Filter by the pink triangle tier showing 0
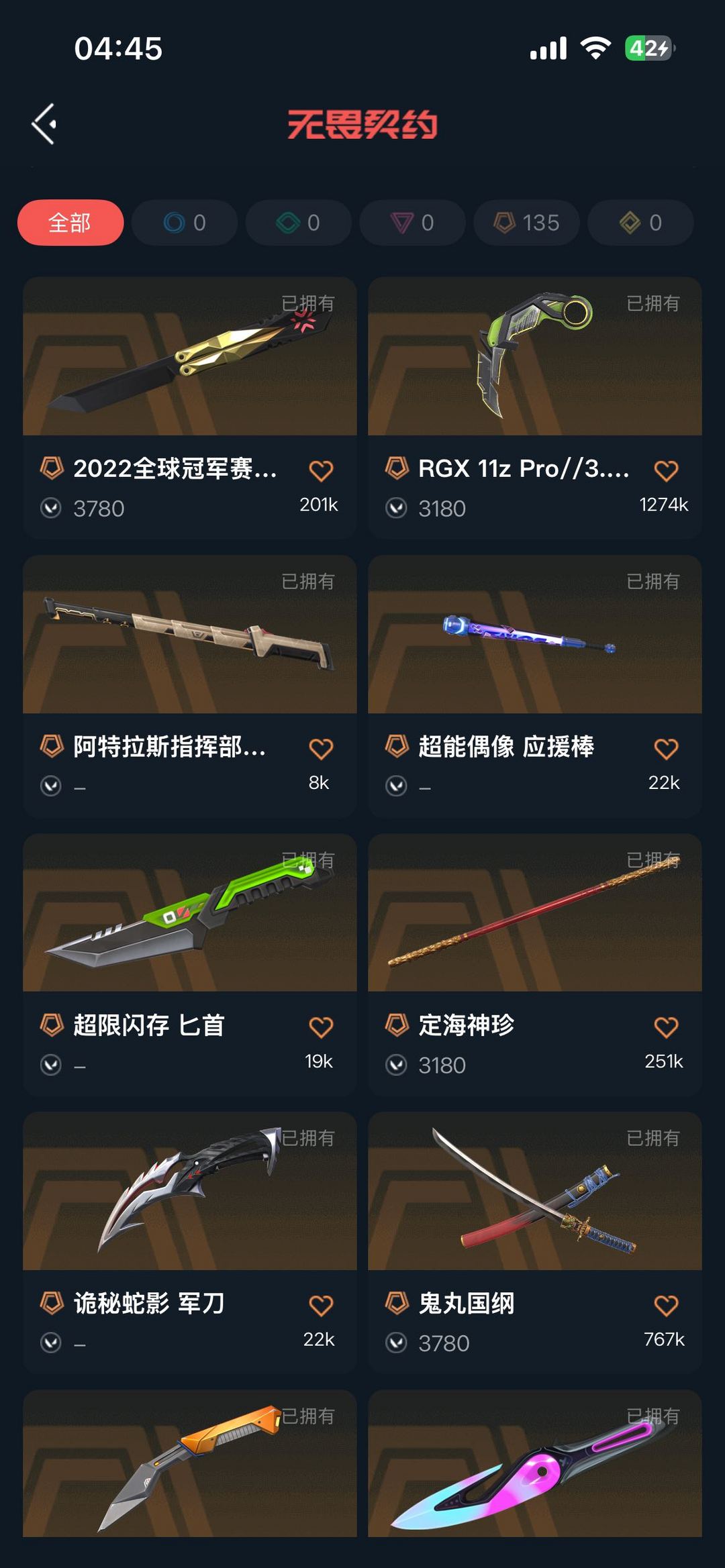The image size is (725, 1568). tap(413, 223)
